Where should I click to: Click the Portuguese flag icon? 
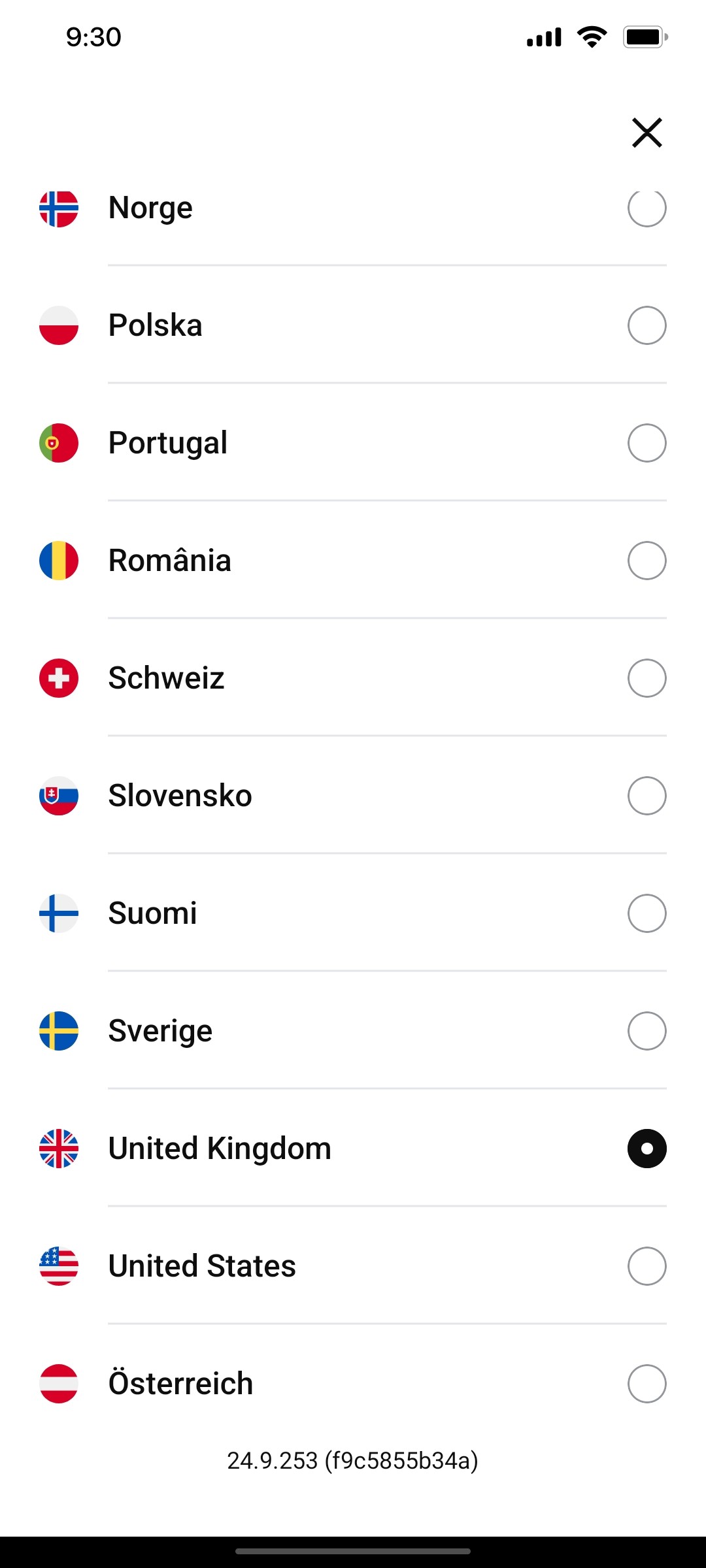point(59,442)
